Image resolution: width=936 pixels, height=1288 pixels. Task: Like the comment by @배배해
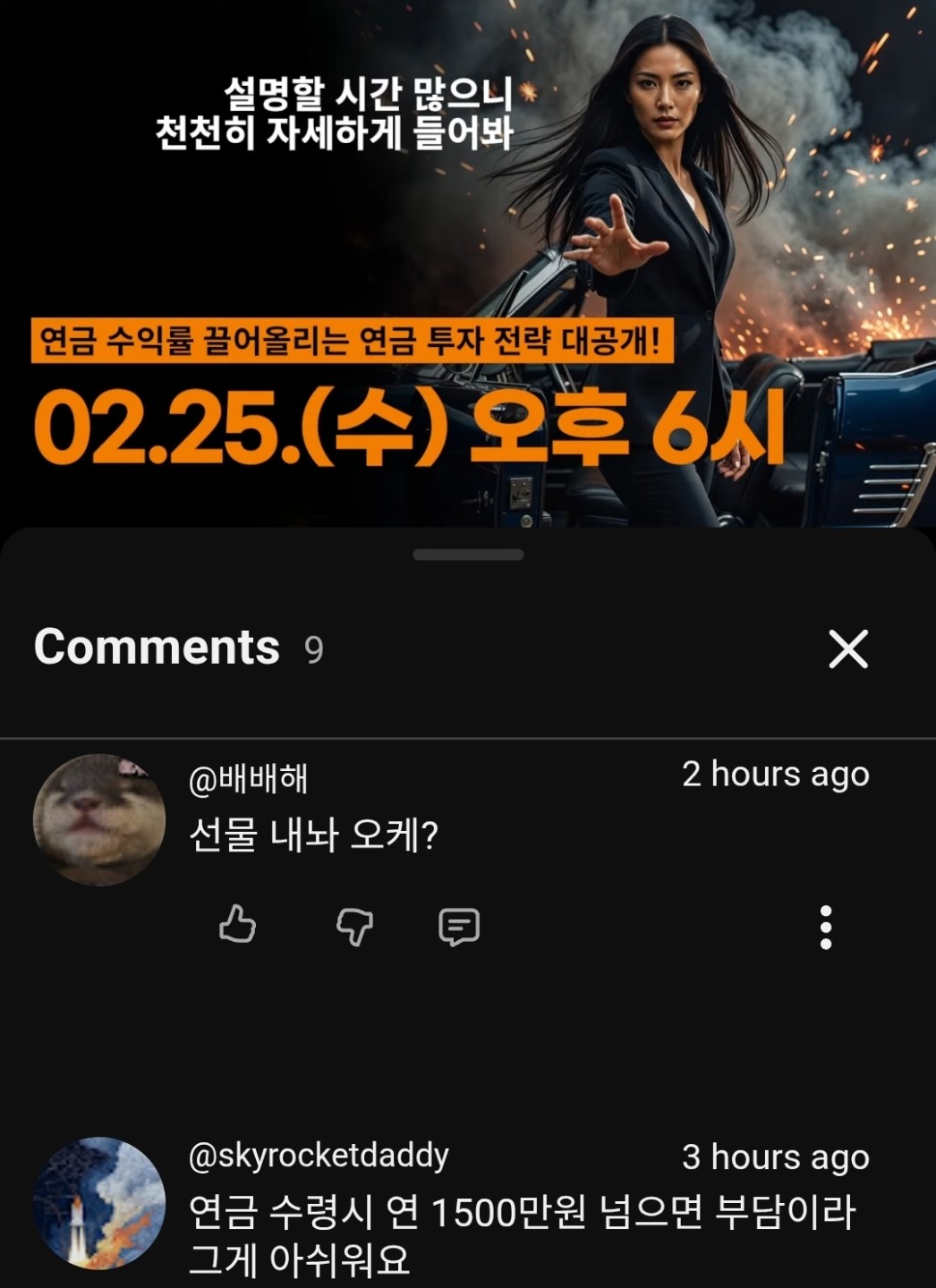pos(237,925)
